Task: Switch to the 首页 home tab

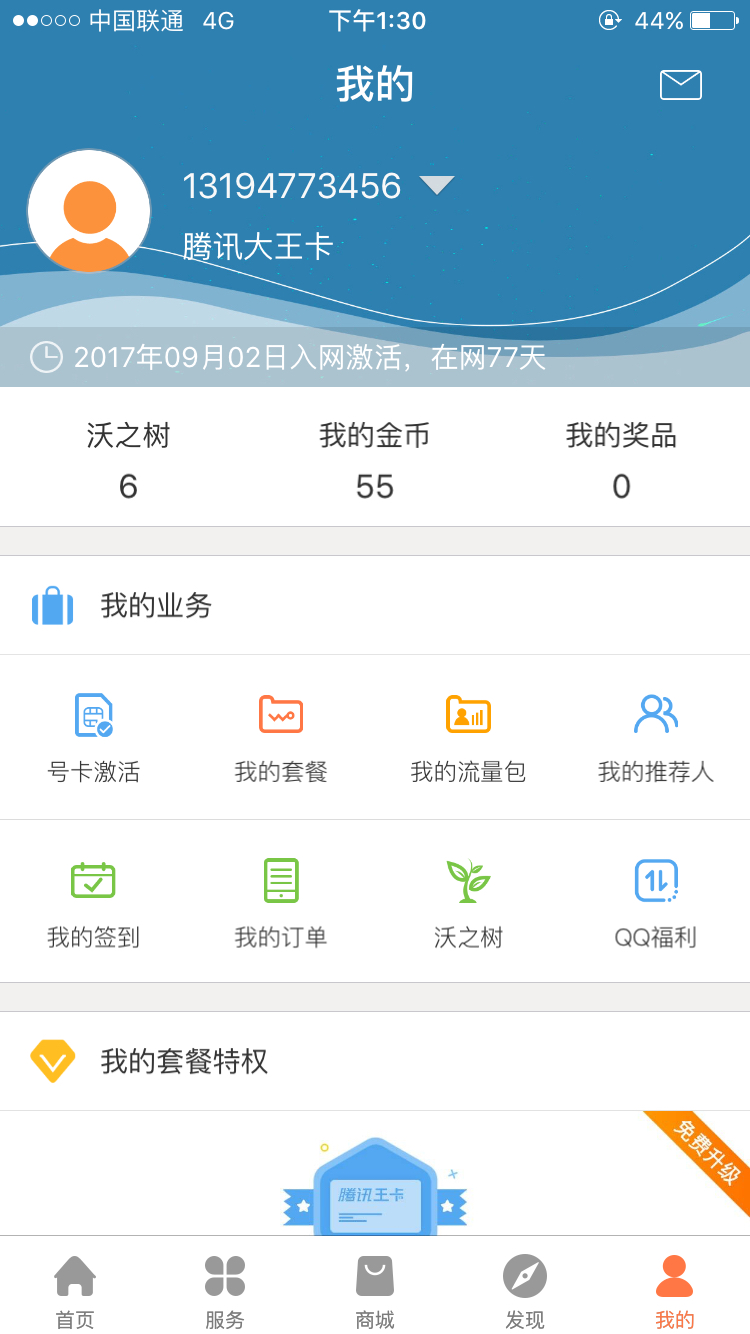Action: (75, 1291)
